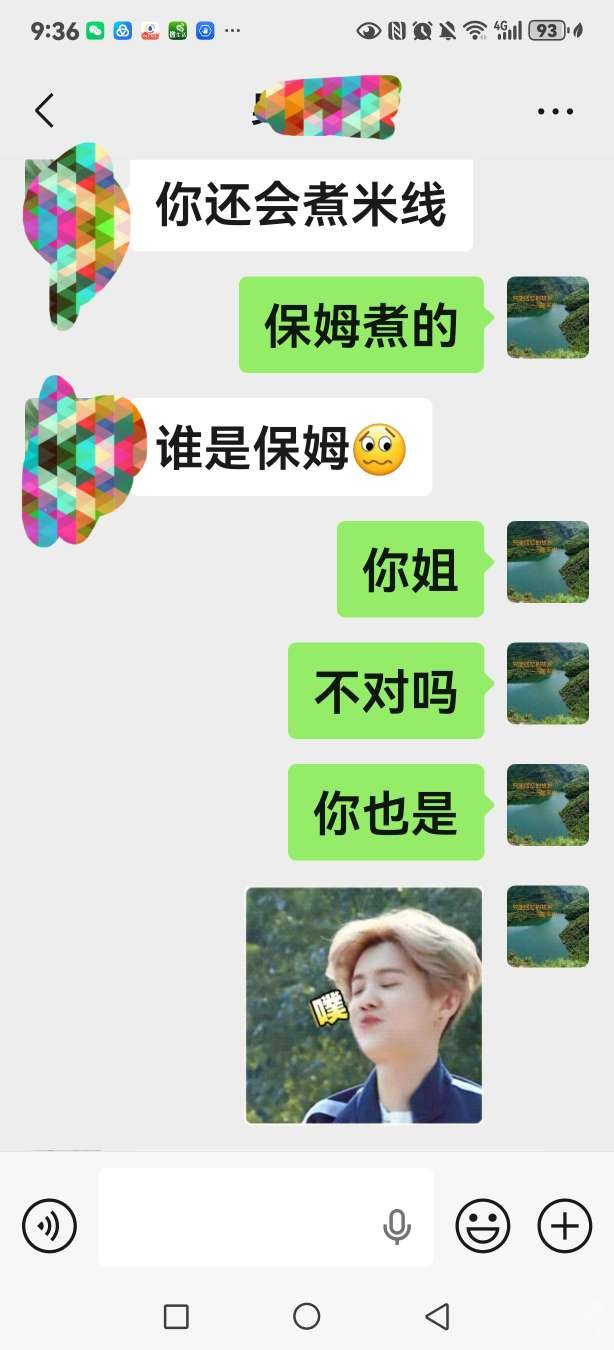Open the plus attachments menu
The width and height of the screenshot is (614, 1350).
click(x=565, y=1225)
